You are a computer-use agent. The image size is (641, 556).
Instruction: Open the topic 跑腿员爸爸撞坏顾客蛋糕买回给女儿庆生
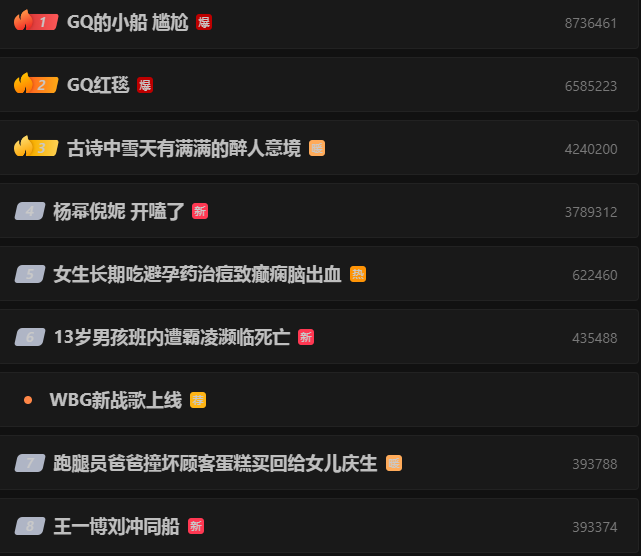215,463
